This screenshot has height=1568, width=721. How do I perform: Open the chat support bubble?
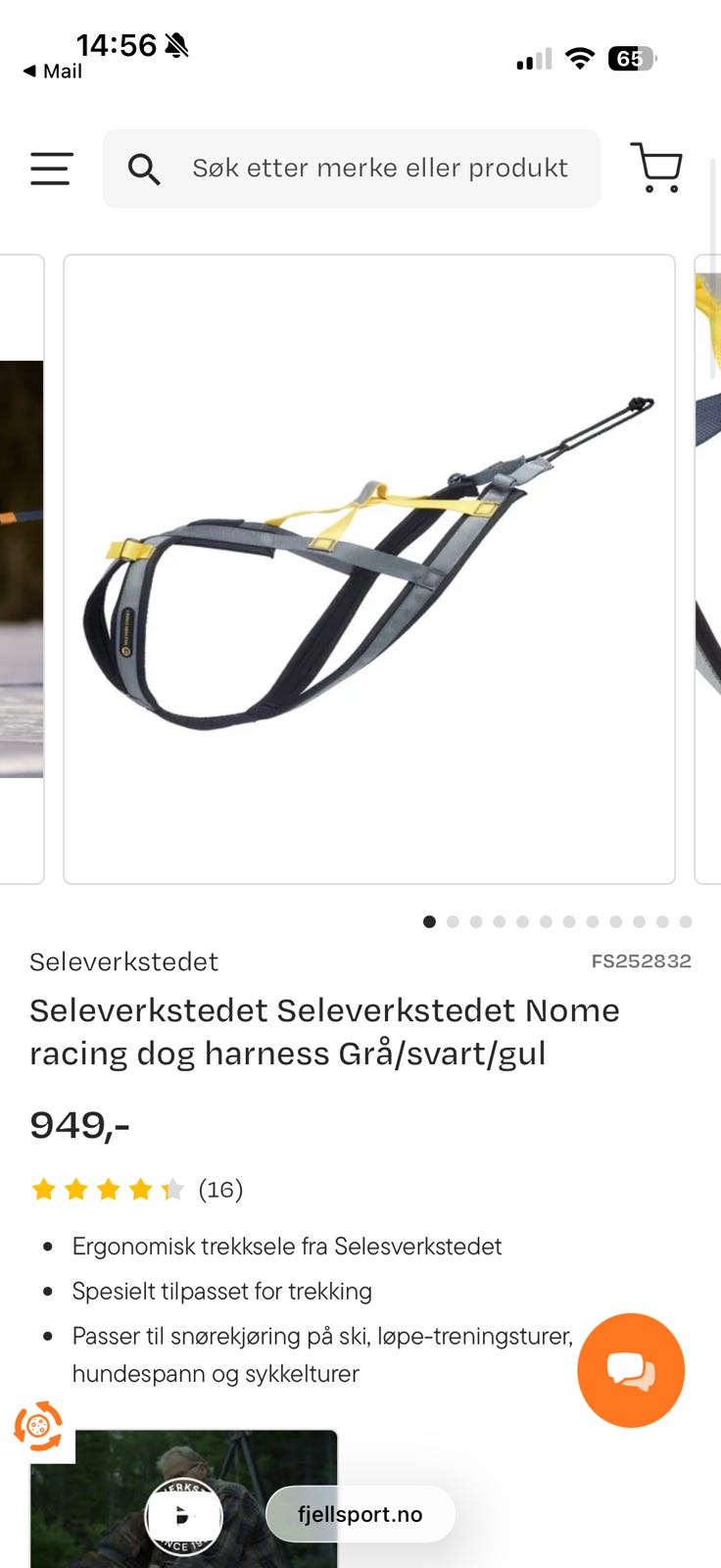coord(630,1370)
